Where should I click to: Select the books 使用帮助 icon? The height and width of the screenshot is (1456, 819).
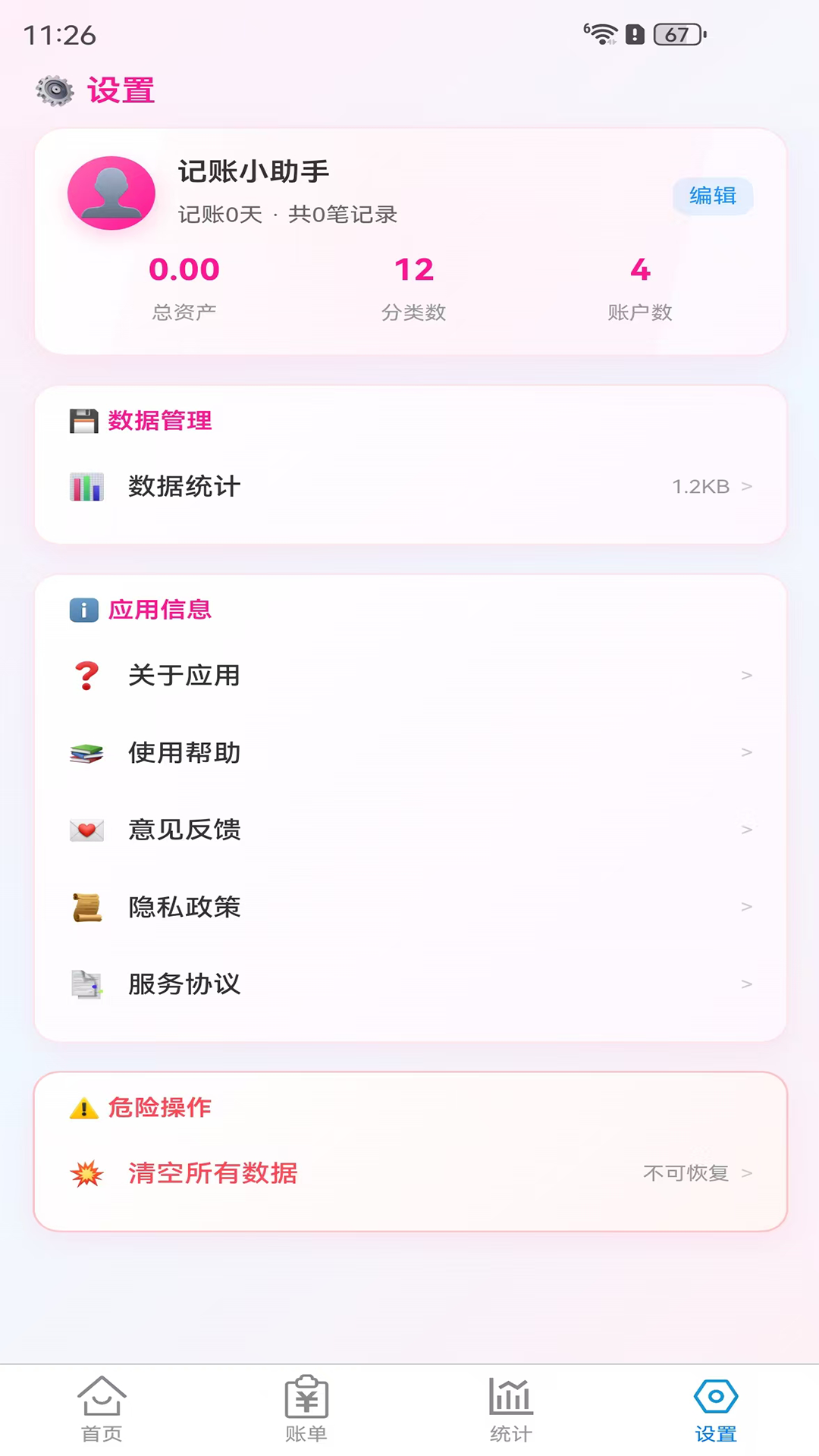(x=86, y=753)
